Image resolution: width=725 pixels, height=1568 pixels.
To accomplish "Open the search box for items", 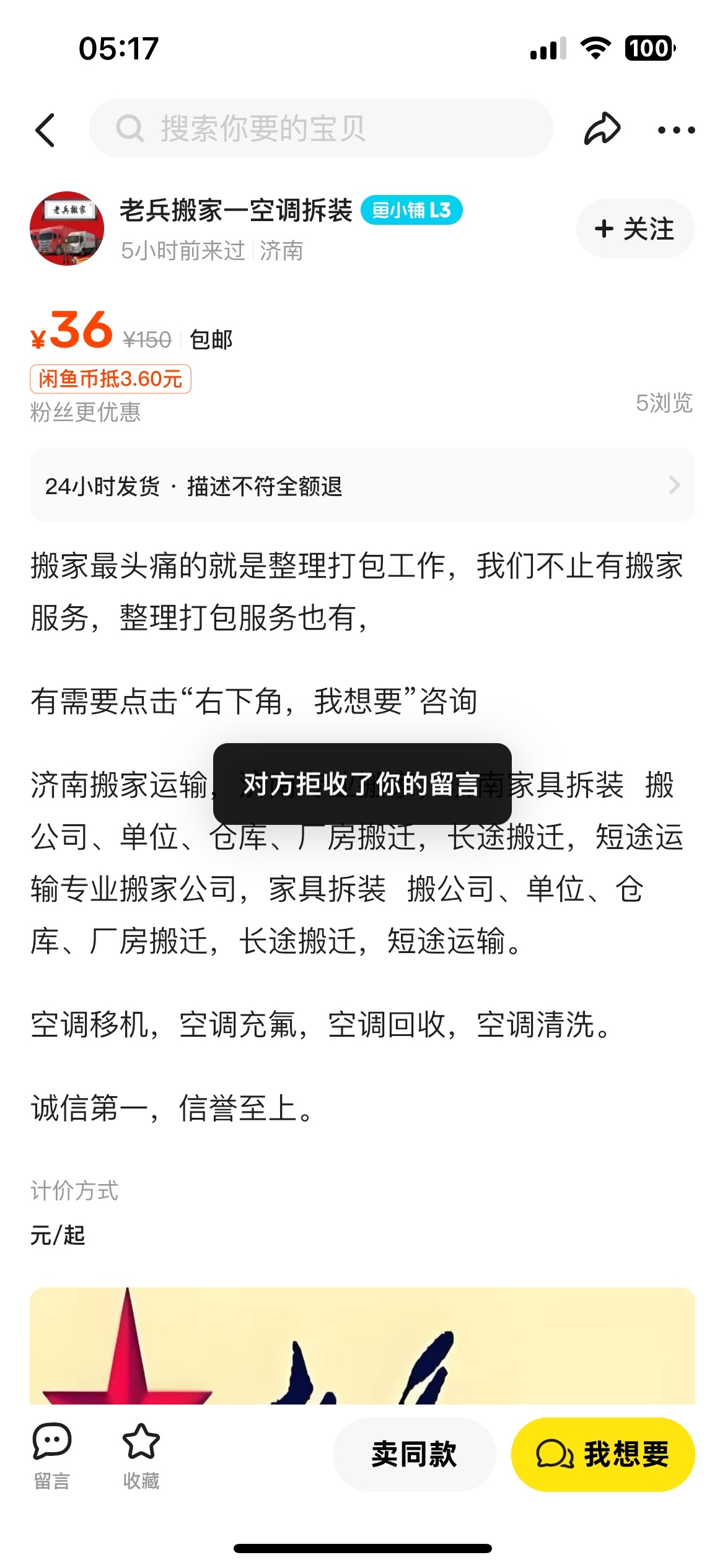I will tap(321, 129).
